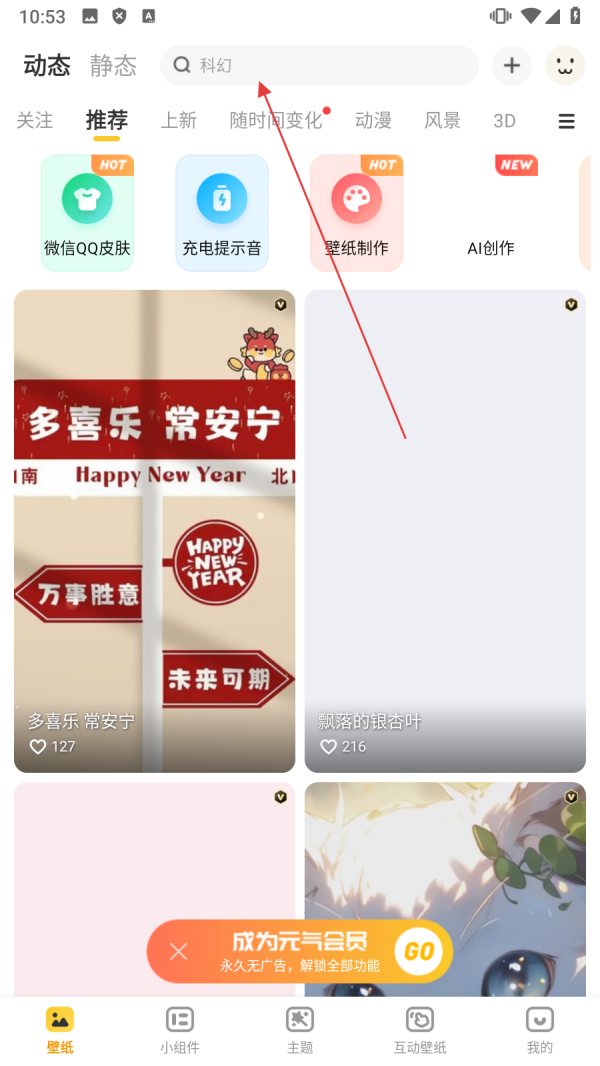Screen dimensions: 600x1066
Task: Select the 关注 tab
Action: click(34, 121)
